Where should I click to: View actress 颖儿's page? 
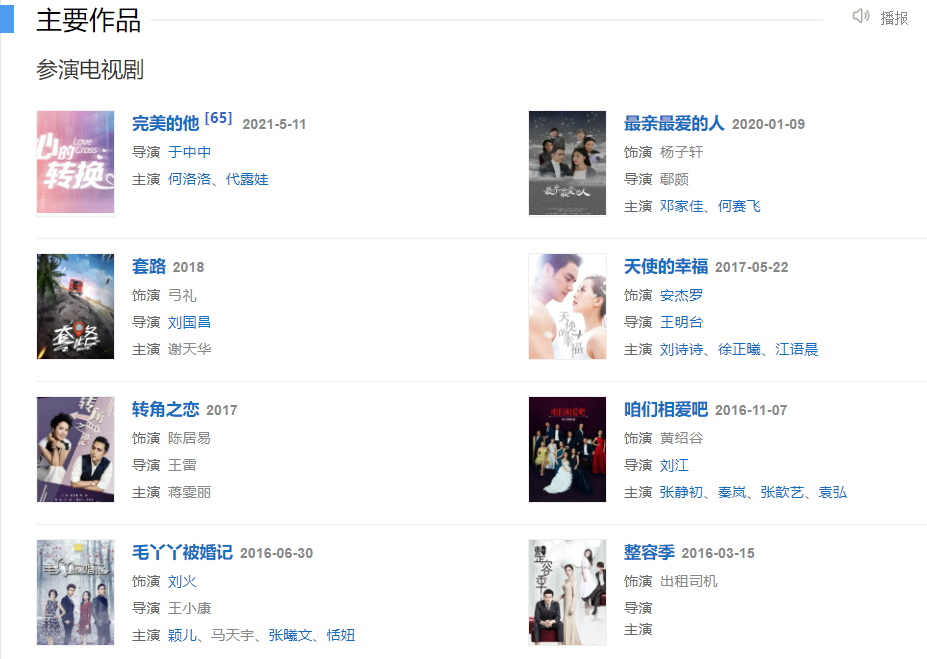click(181, 635)
